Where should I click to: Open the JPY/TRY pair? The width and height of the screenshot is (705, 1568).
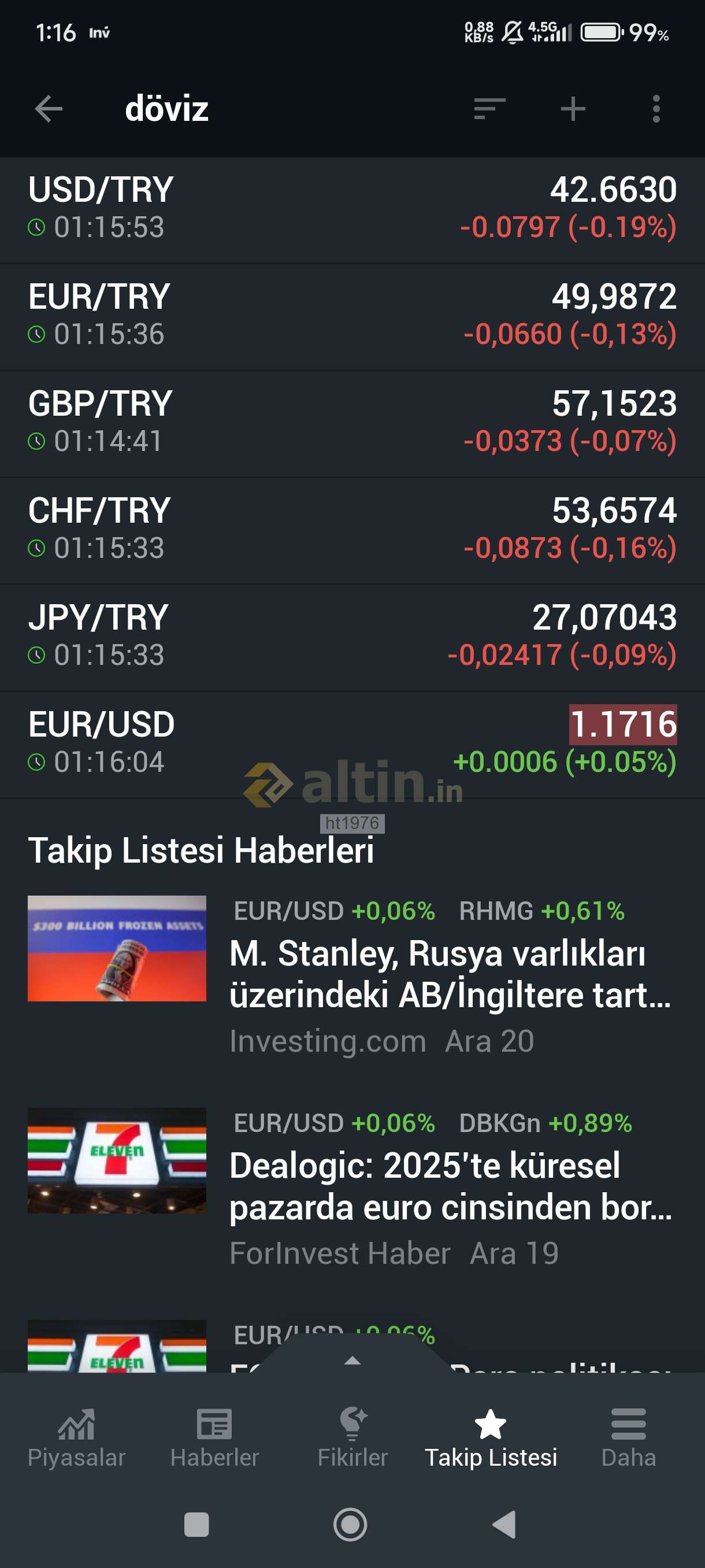pos(352,637)
